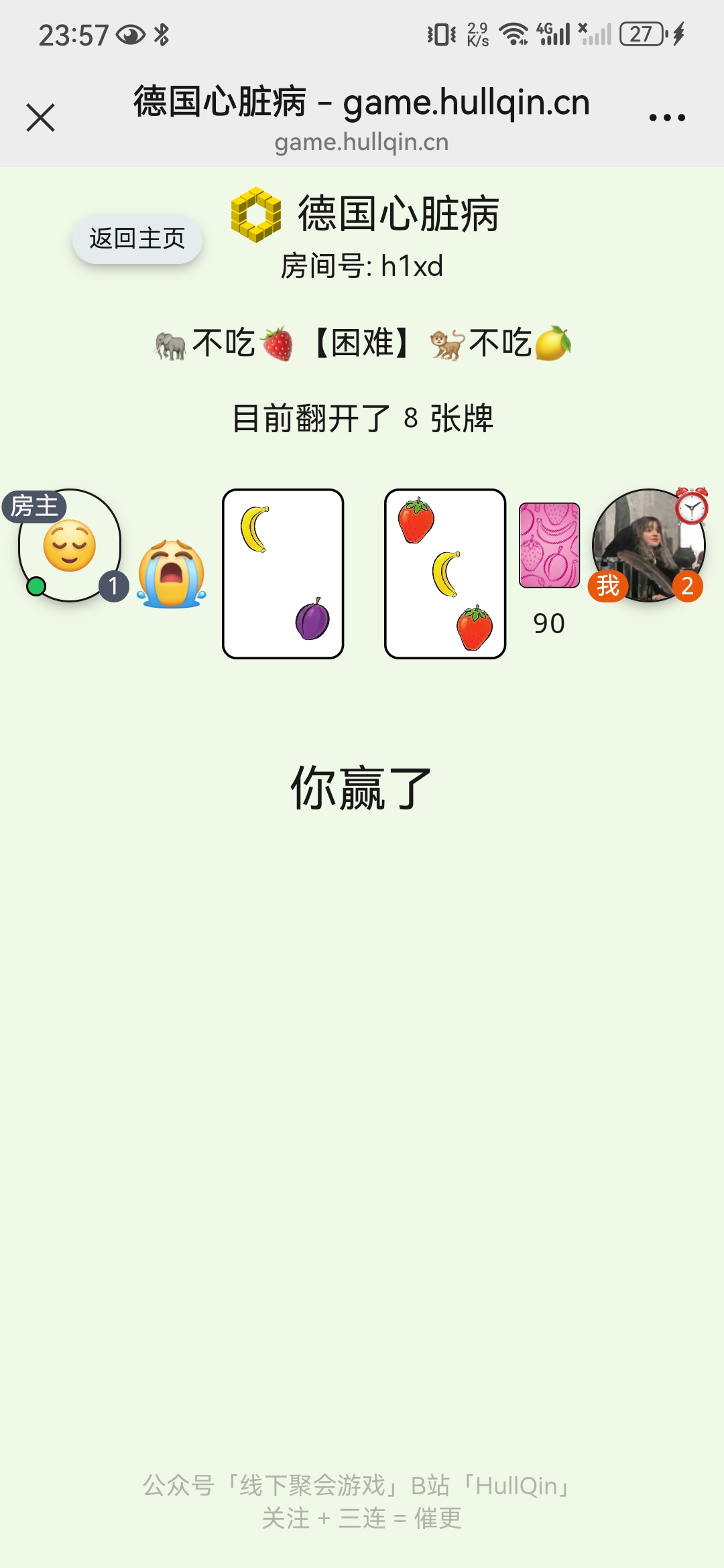Open the three-dot overflow menu
This screenshot has height=1568, width=724.
tap(666, 118)
